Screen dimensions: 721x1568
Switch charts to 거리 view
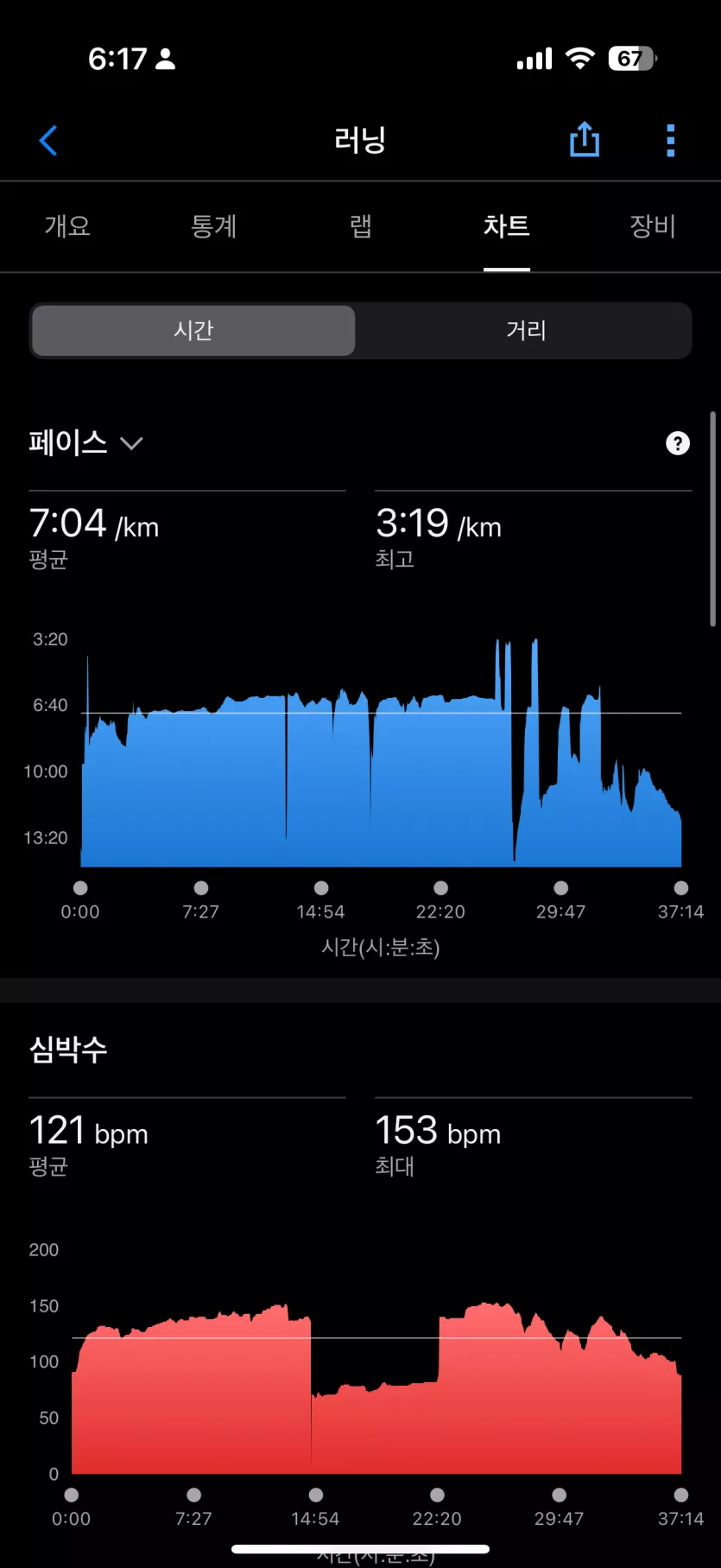click(x=526, y=330)
